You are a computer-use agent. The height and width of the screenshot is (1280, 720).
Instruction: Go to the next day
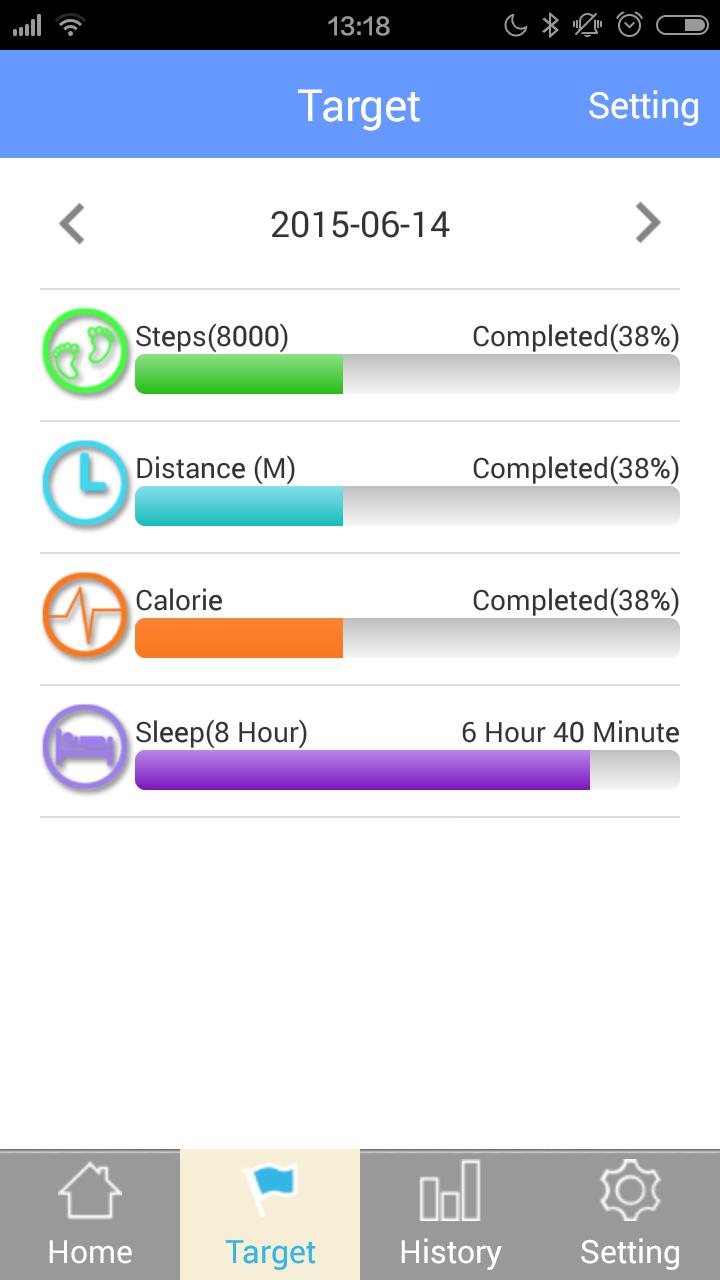[x=648, y=224]
